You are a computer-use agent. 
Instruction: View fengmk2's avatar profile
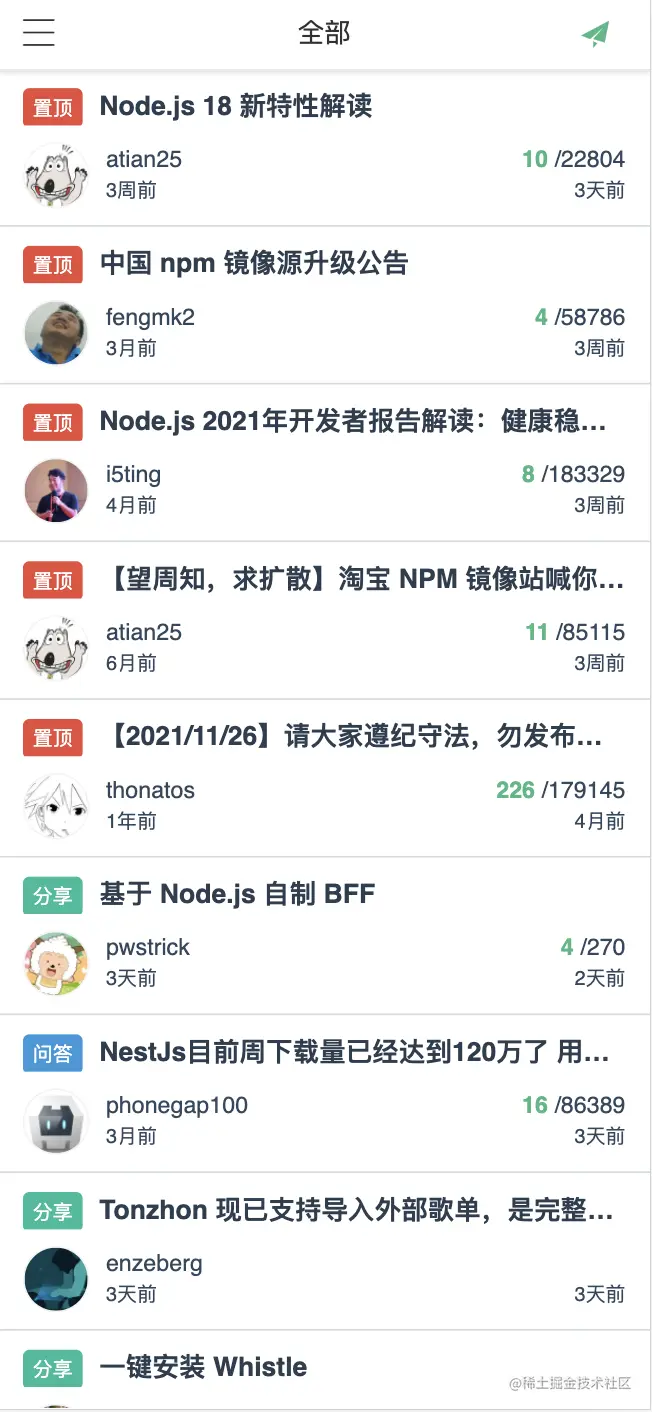tap(56, 333)
